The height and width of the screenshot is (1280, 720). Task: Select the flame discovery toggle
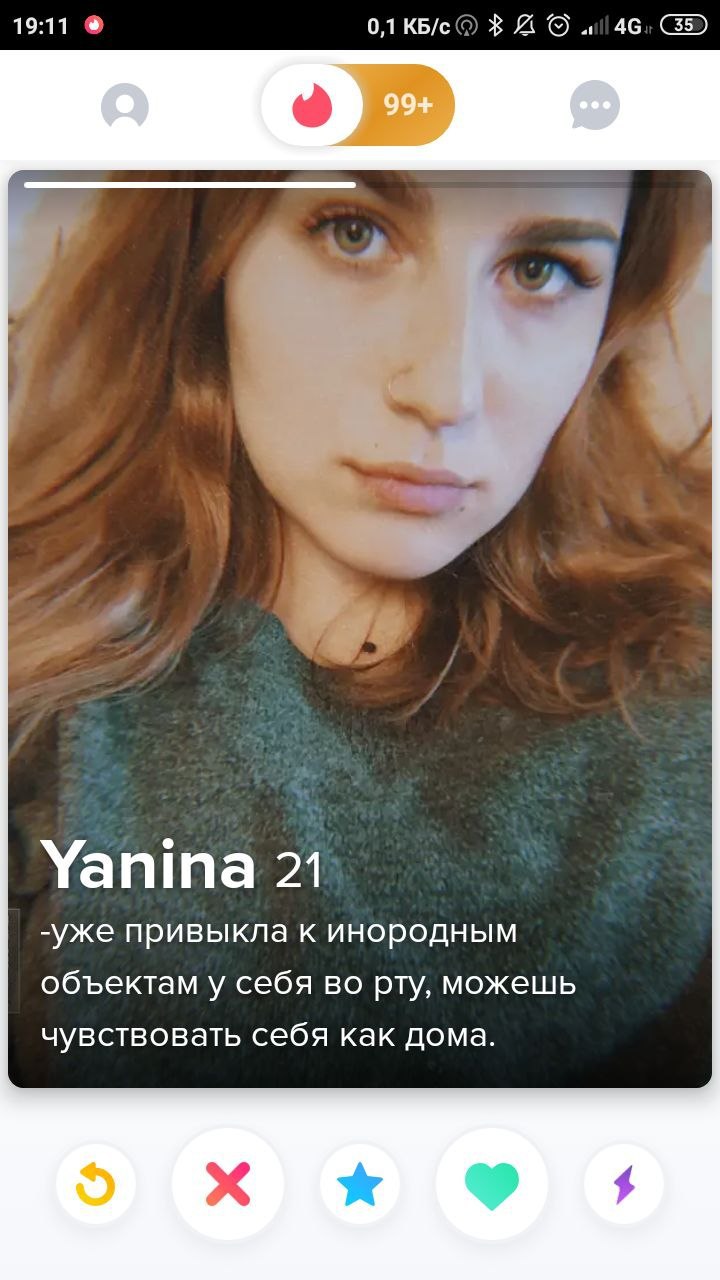[x=311, y=106]
